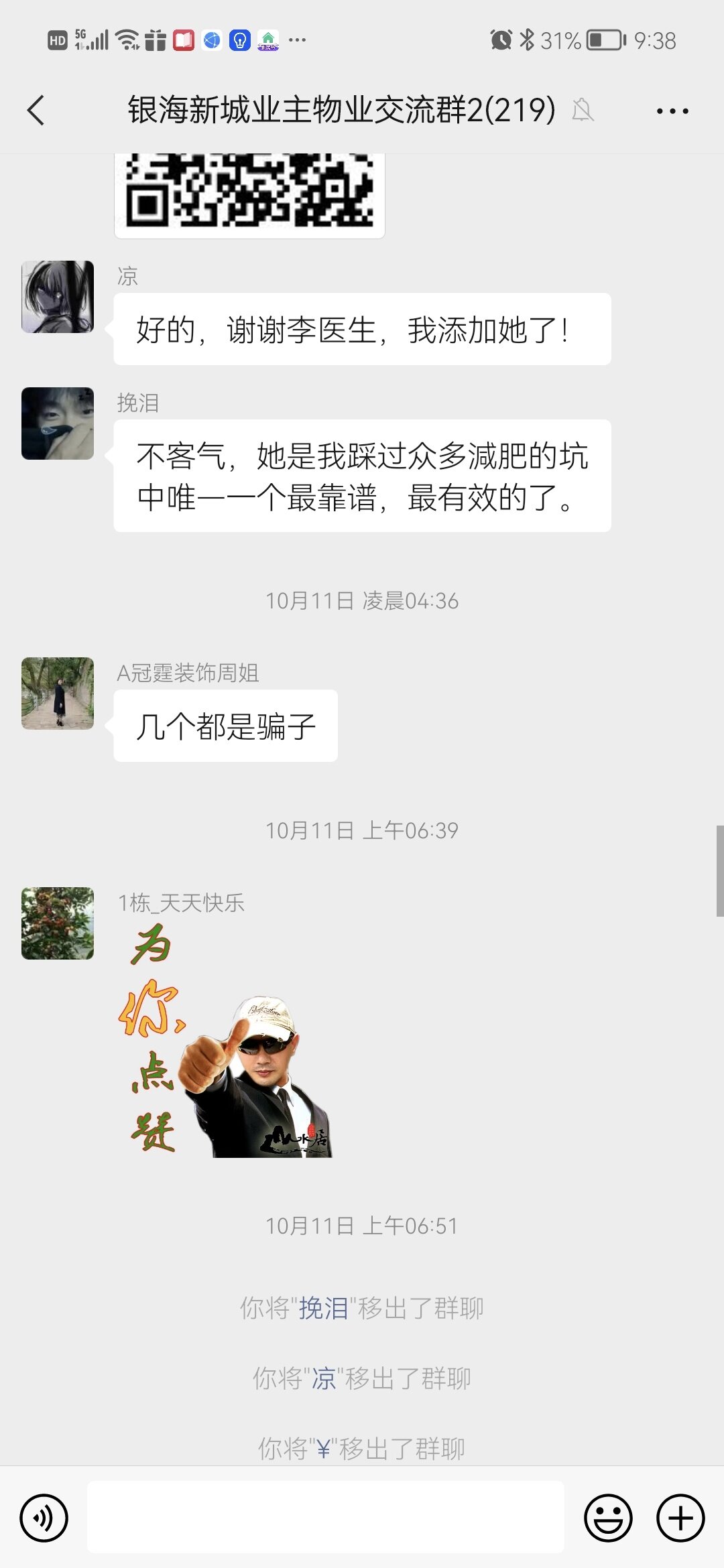Open avatar of 1栋_天天快乐
724x1568 pixels.
pyautogui.click(x=58, y=923)
